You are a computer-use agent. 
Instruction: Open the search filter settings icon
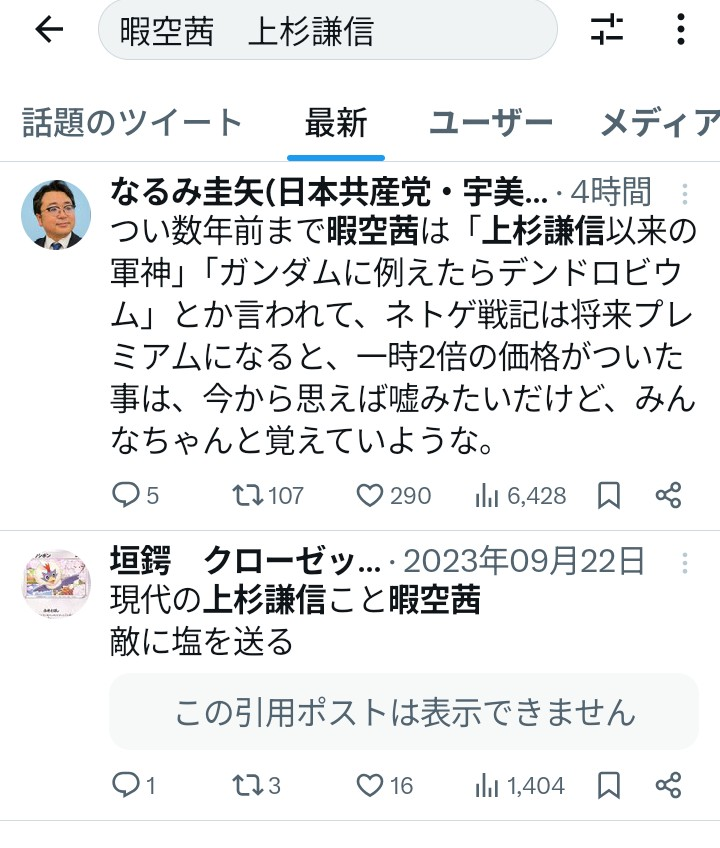coord(606,30)
